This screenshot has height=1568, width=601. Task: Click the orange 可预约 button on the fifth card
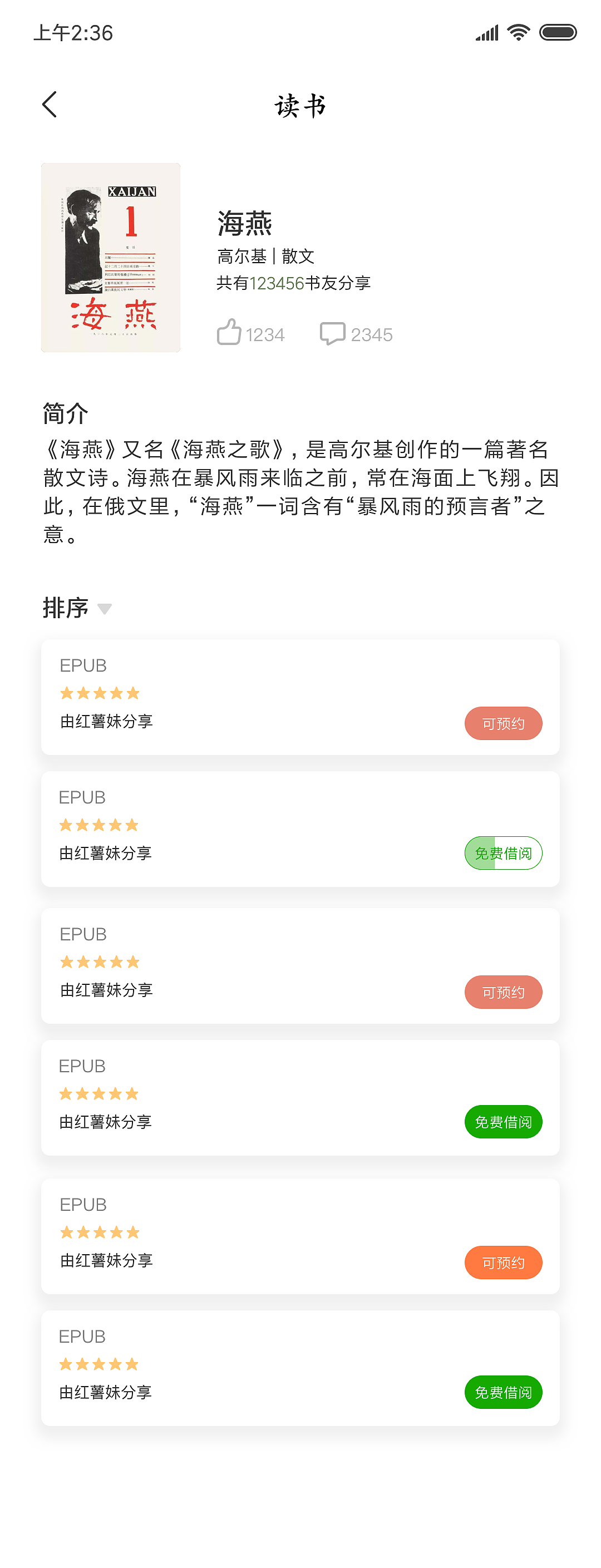[x=503, y=1263]
